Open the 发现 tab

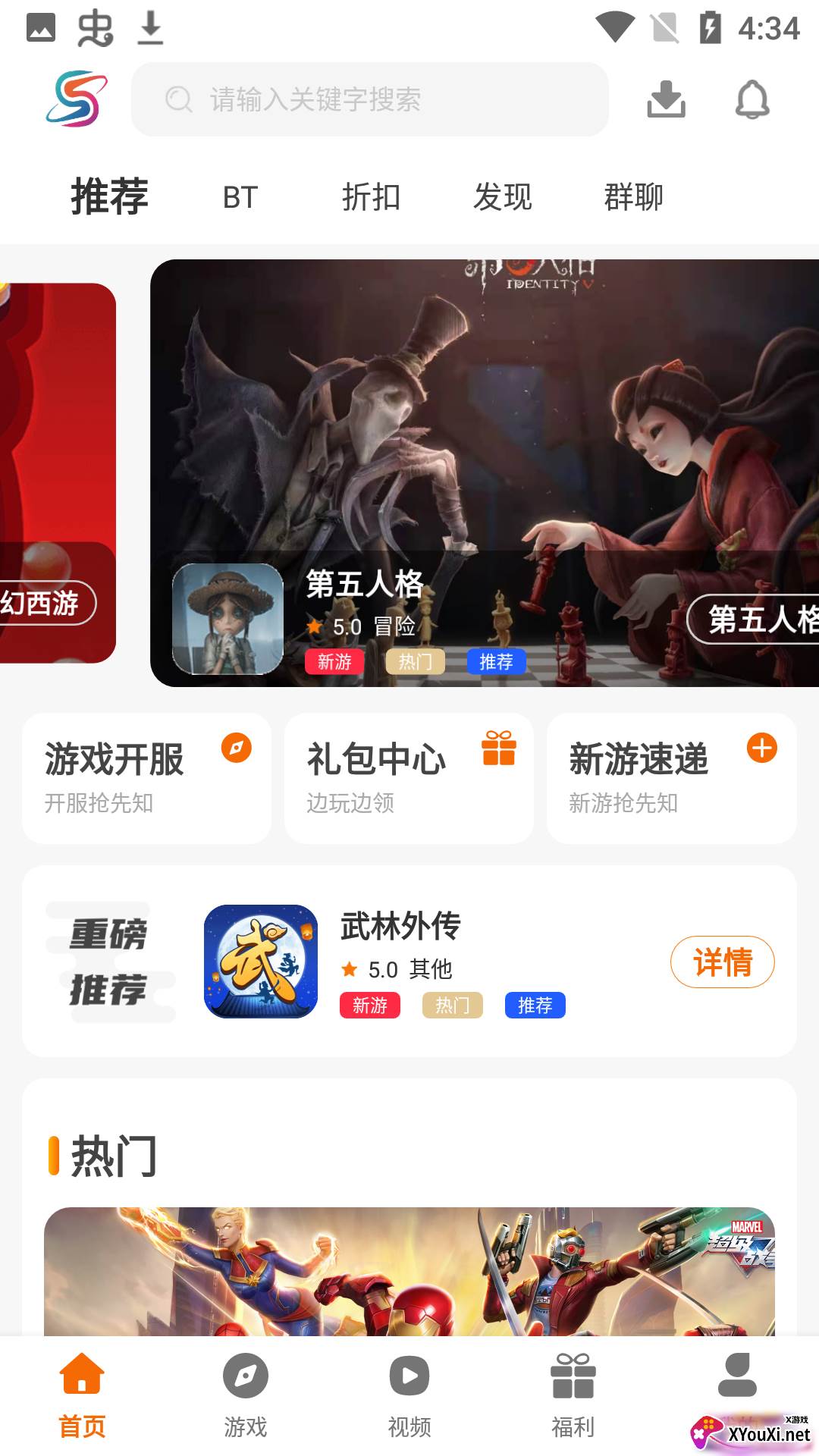[502, 197]
